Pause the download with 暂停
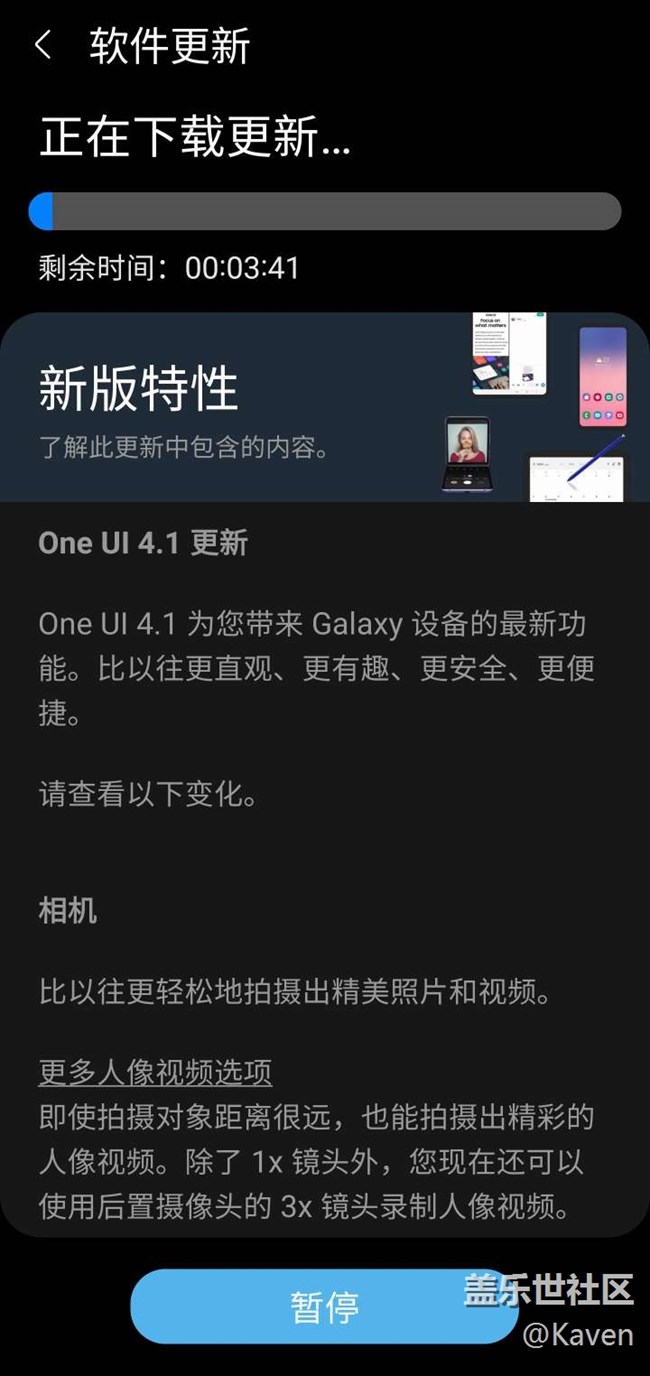Viewport: 650px width, 1376px height. (324, 1307)
